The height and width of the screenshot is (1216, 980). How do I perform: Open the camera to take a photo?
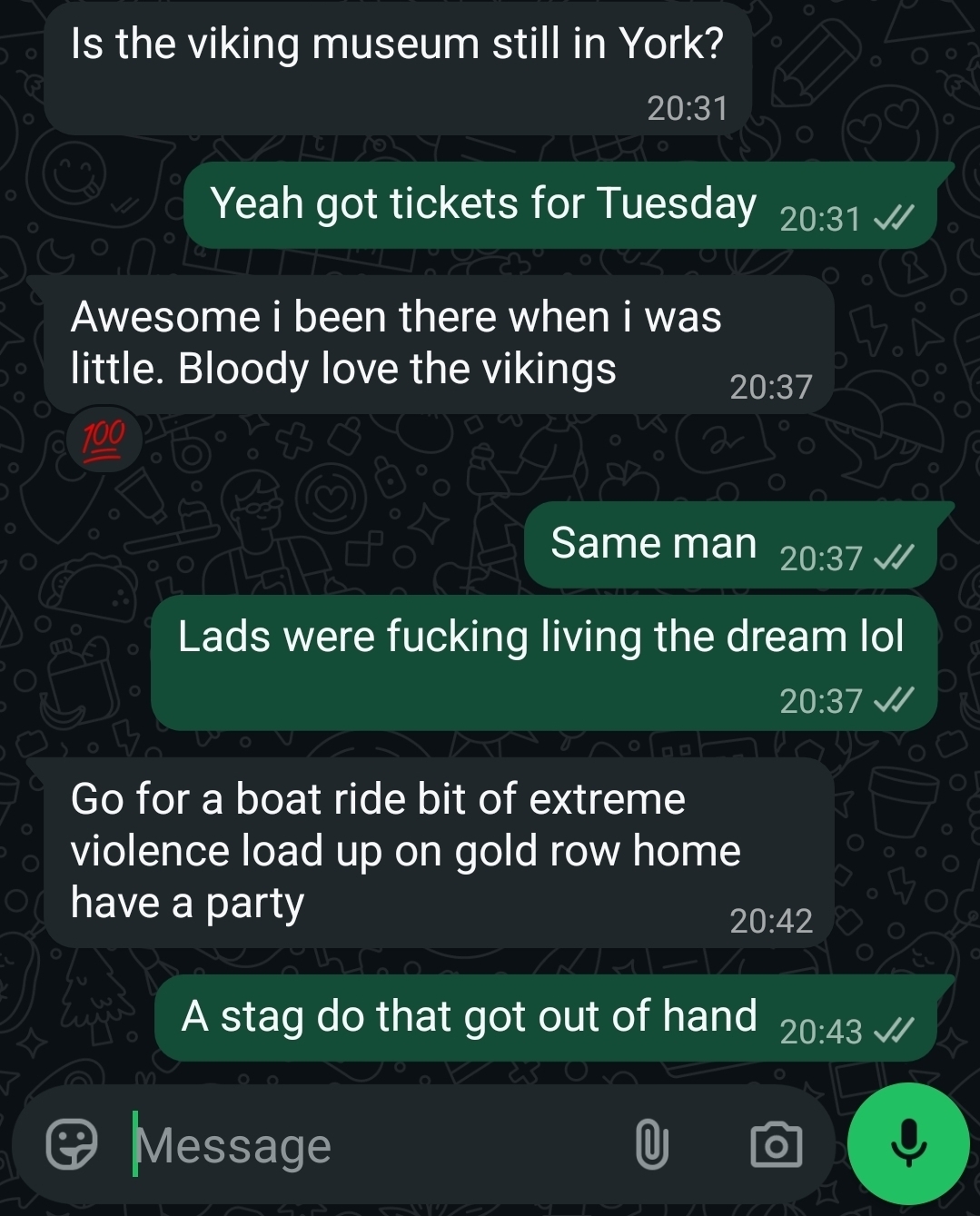point(776,1144)
